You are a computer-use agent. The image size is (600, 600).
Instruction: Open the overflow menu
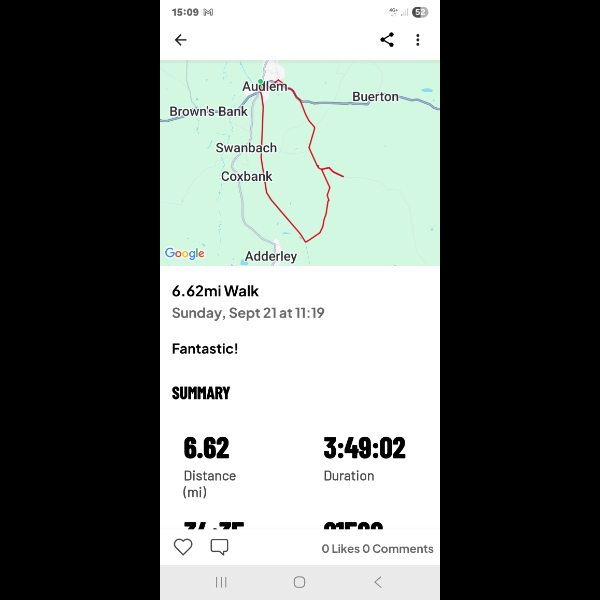(418, 40)
